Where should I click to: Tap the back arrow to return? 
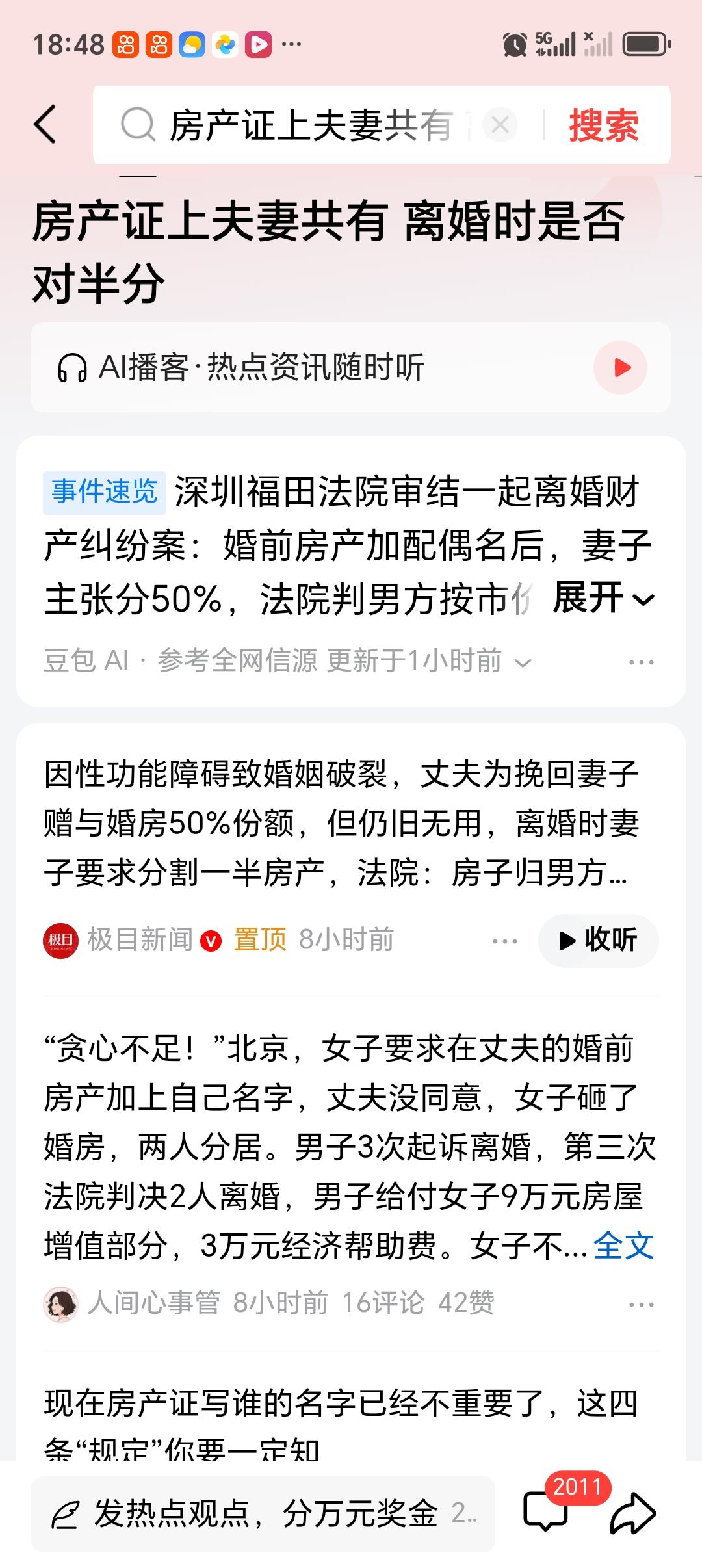[44, 124]
